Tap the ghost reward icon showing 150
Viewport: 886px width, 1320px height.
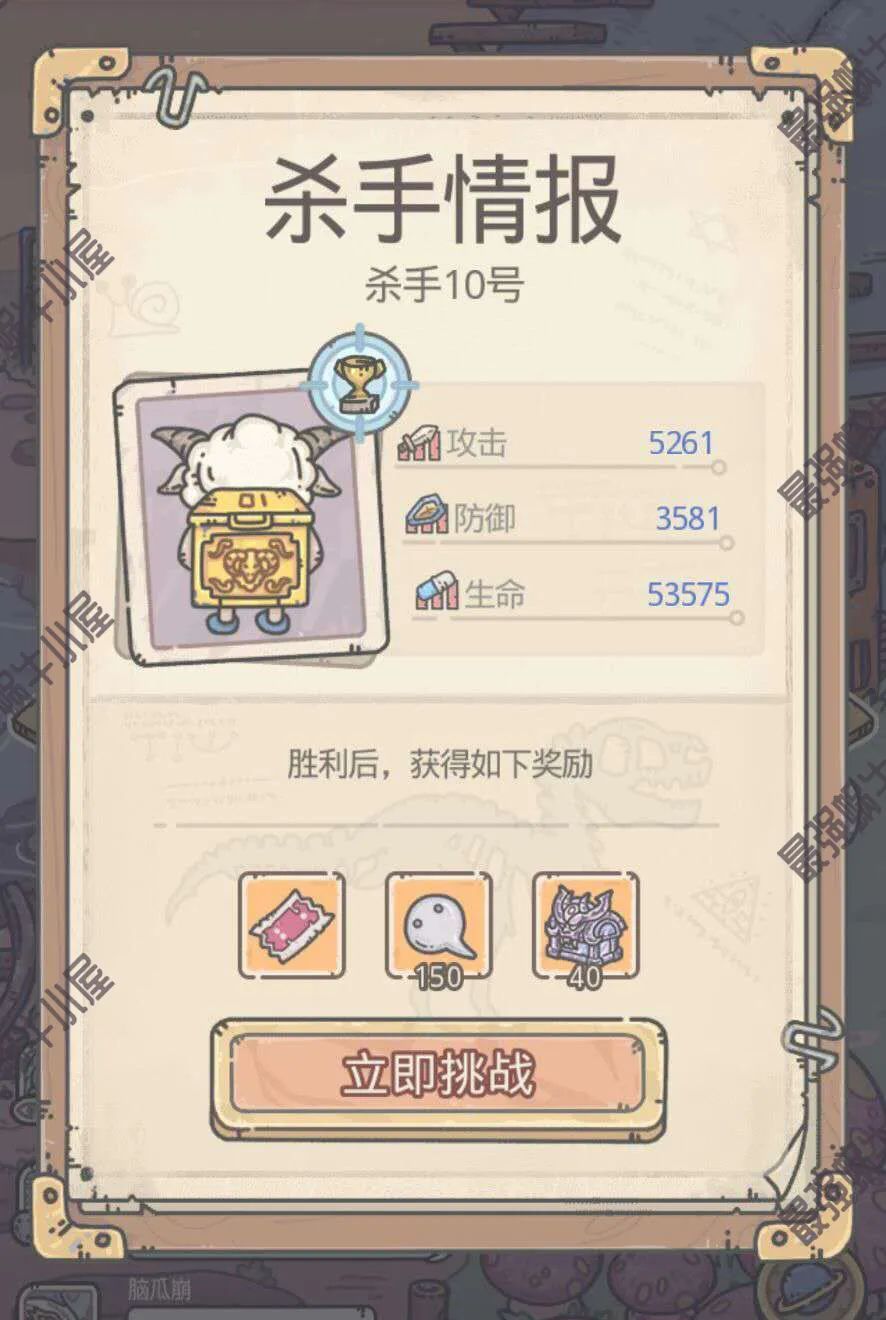point(440,927)
